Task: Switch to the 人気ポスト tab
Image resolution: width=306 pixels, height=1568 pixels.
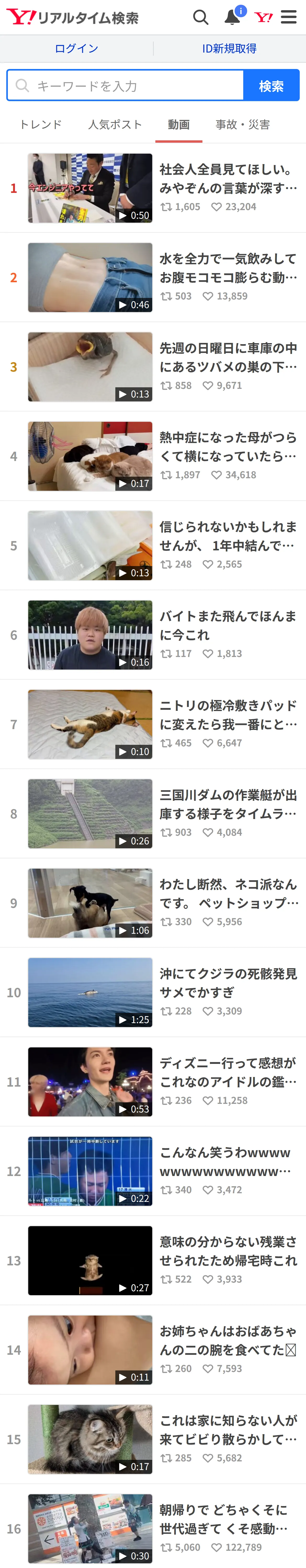Action: 115,124
